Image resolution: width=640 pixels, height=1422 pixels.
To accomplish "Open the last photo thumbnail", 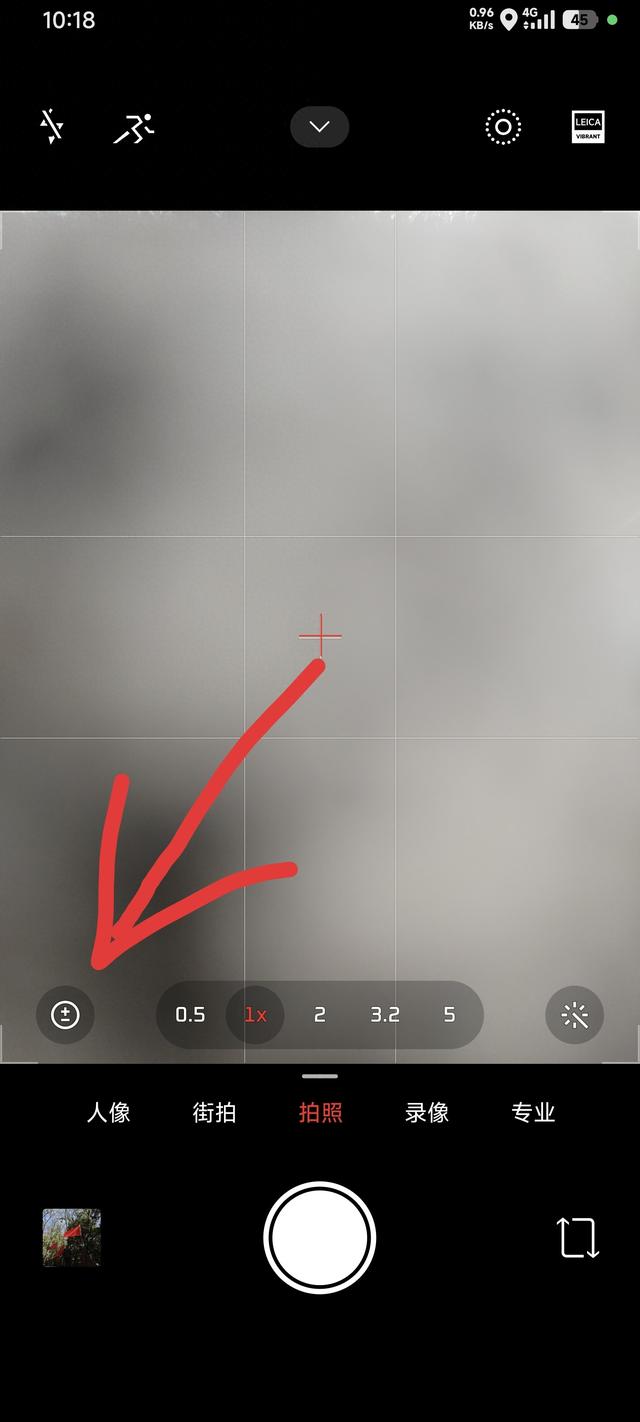I will coord(72,1238).
